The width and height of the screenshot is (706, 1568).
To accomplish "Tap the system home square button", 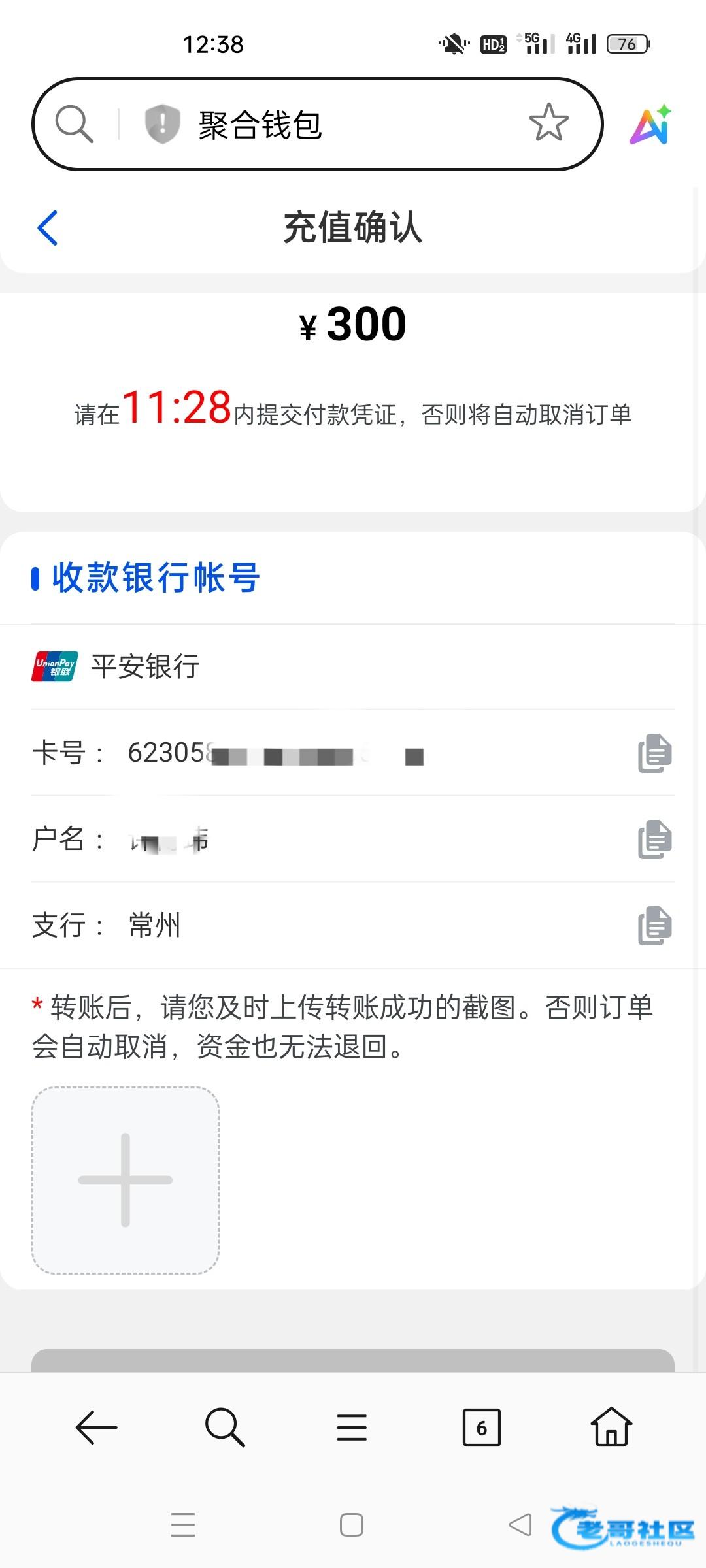I will click(x=352, y=1526).
